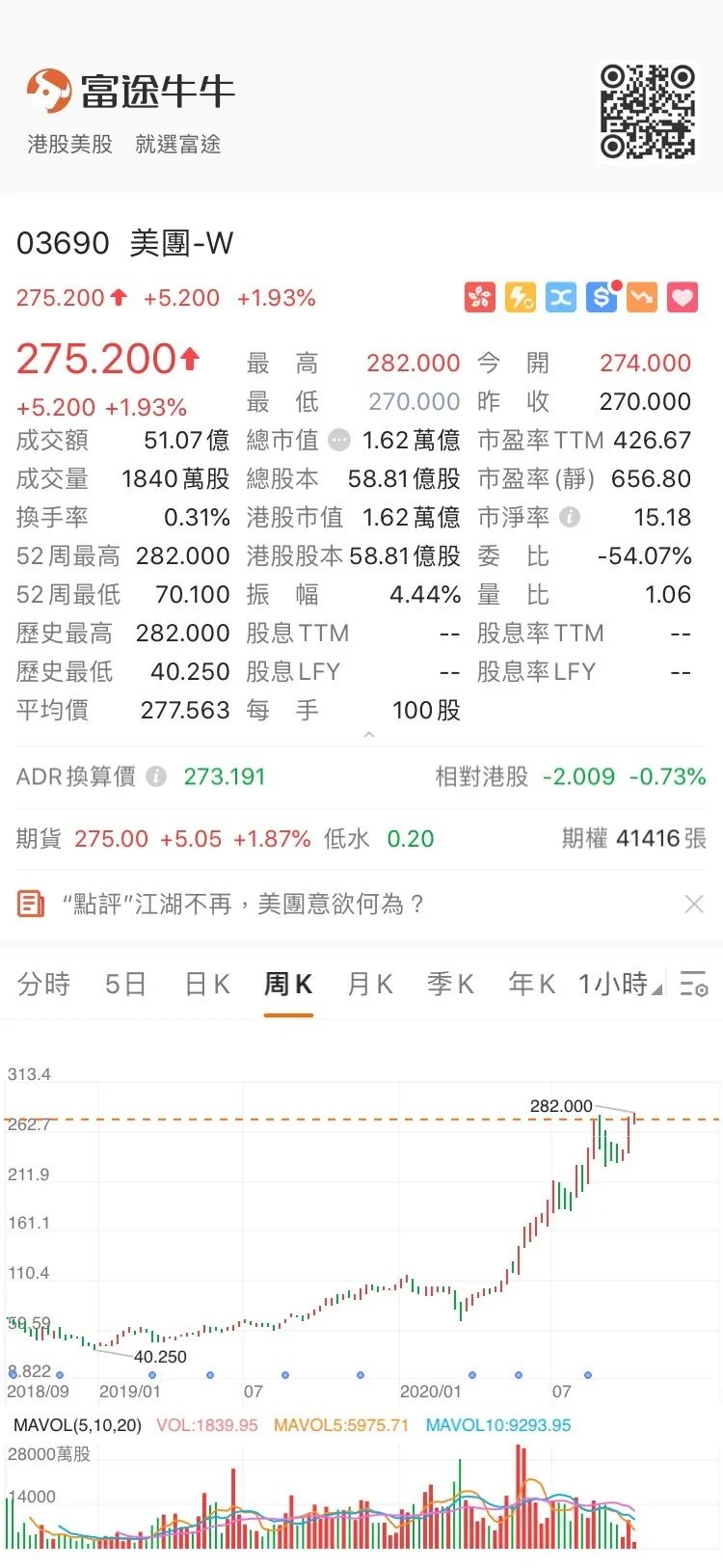This screenshot has height=1568, width=723.
Task: Open info icon beside 總市值
Action: 338,440
